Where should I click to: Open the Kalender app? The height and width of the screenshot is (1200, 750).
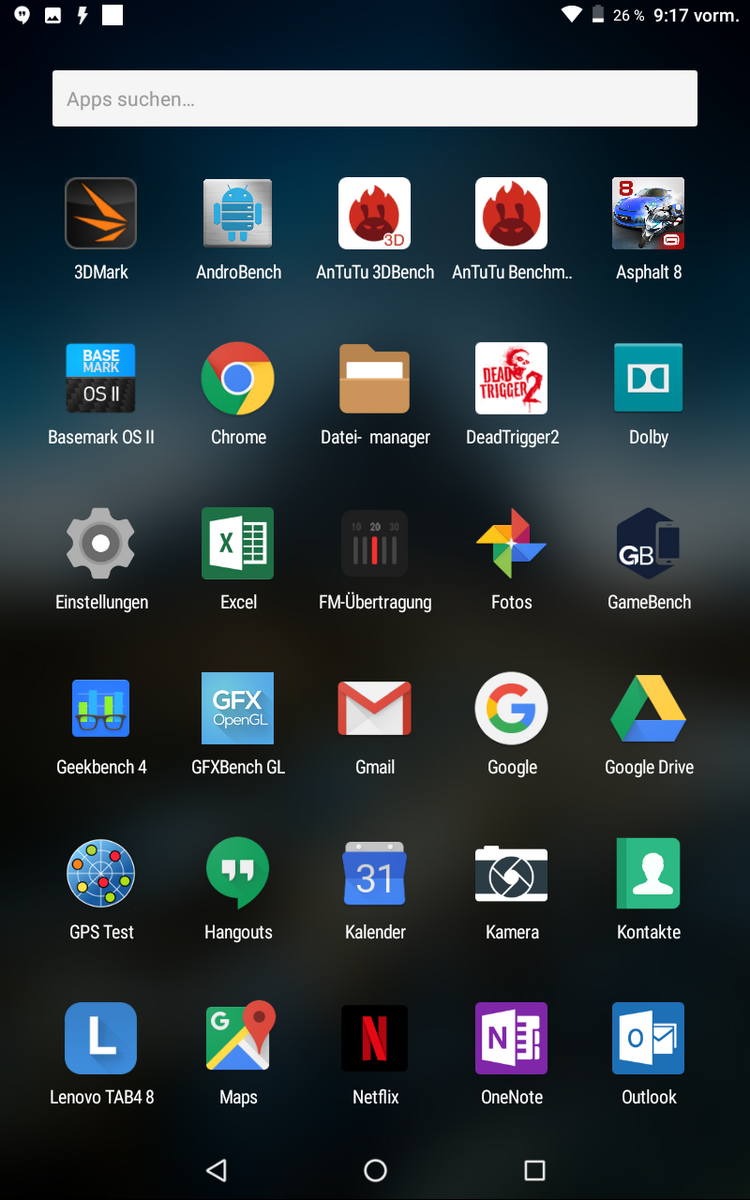pos(375,873)
